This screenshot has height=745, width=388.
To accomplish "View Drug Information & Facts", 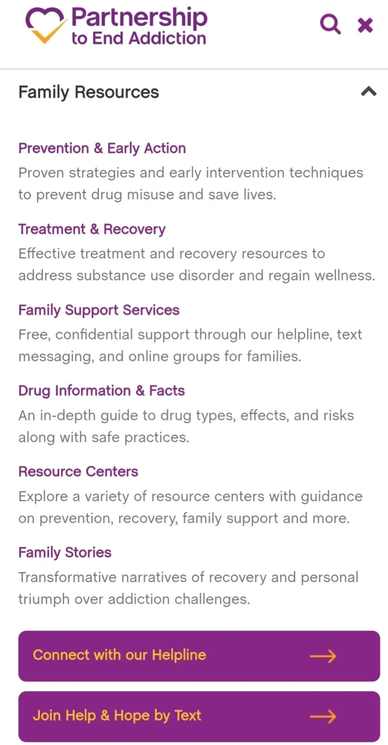I will (102, 391).
